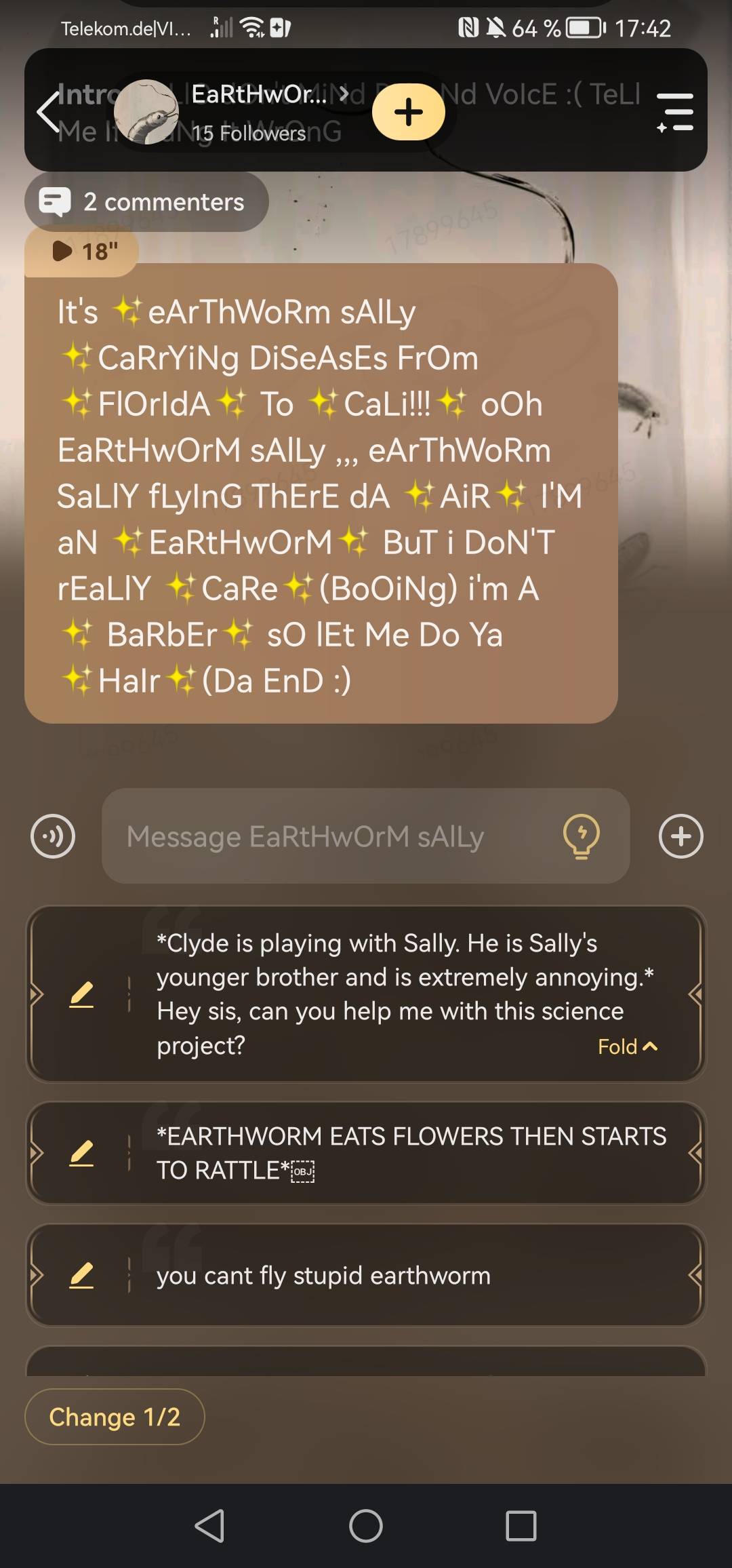Viewport: 732px width, 1568px height.
Task: Go to the system home screen
Action: point(366,1526)
